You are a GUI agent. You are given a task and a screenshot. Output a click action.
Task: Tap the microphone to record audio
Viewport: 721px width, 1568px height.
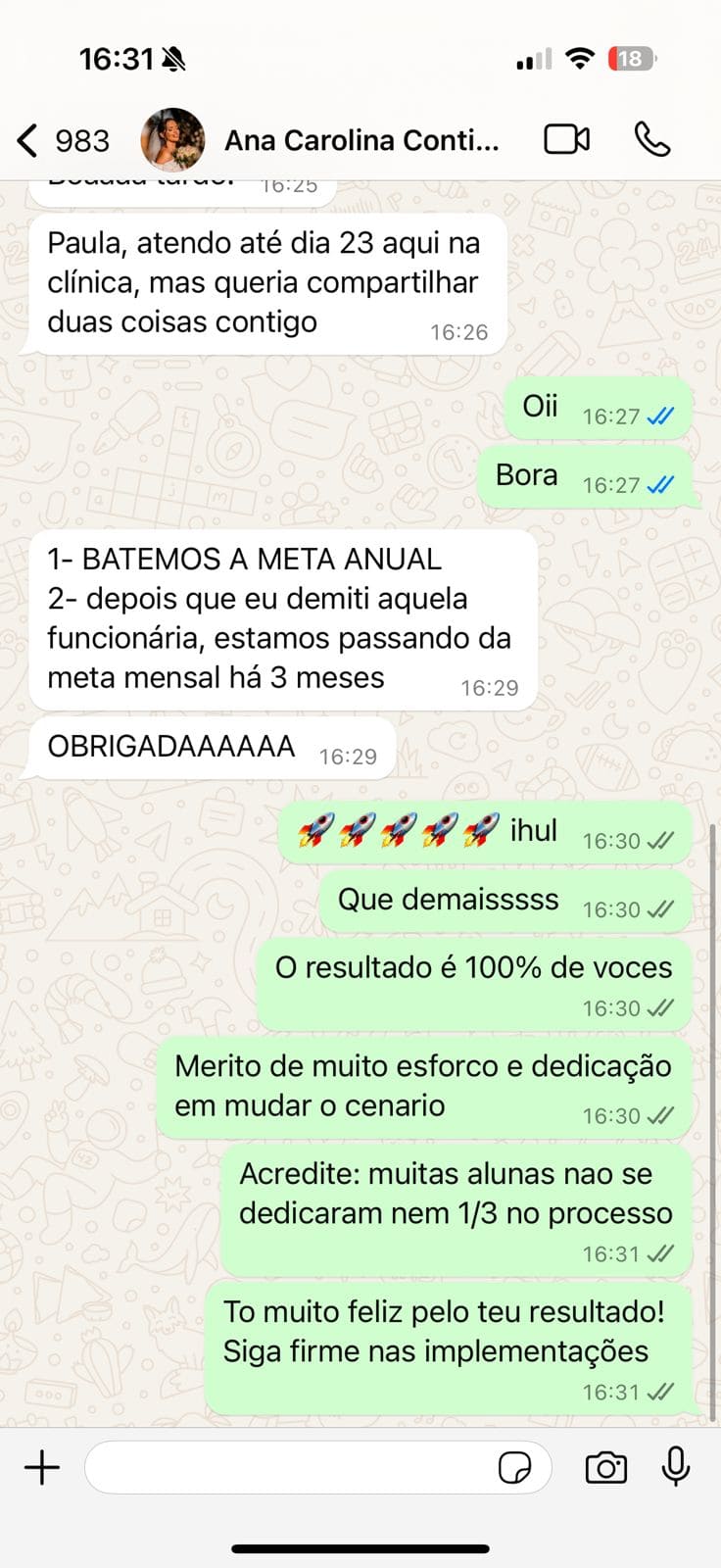click(x=676, y=1466)
